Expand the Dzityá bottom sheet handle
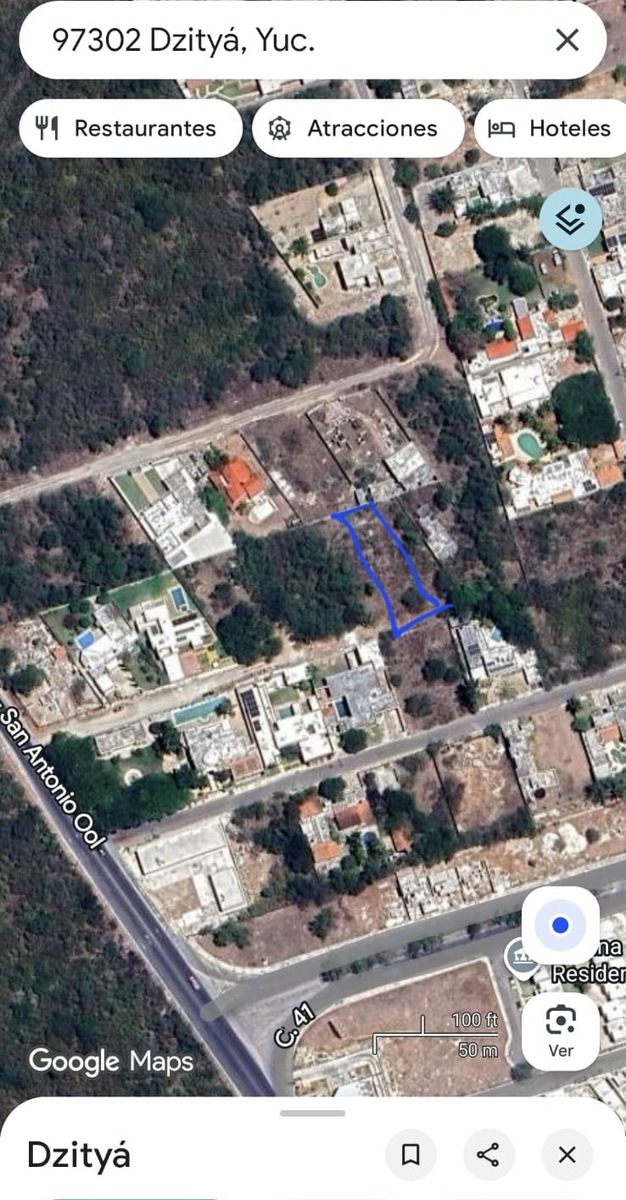 coord(312,1113)
